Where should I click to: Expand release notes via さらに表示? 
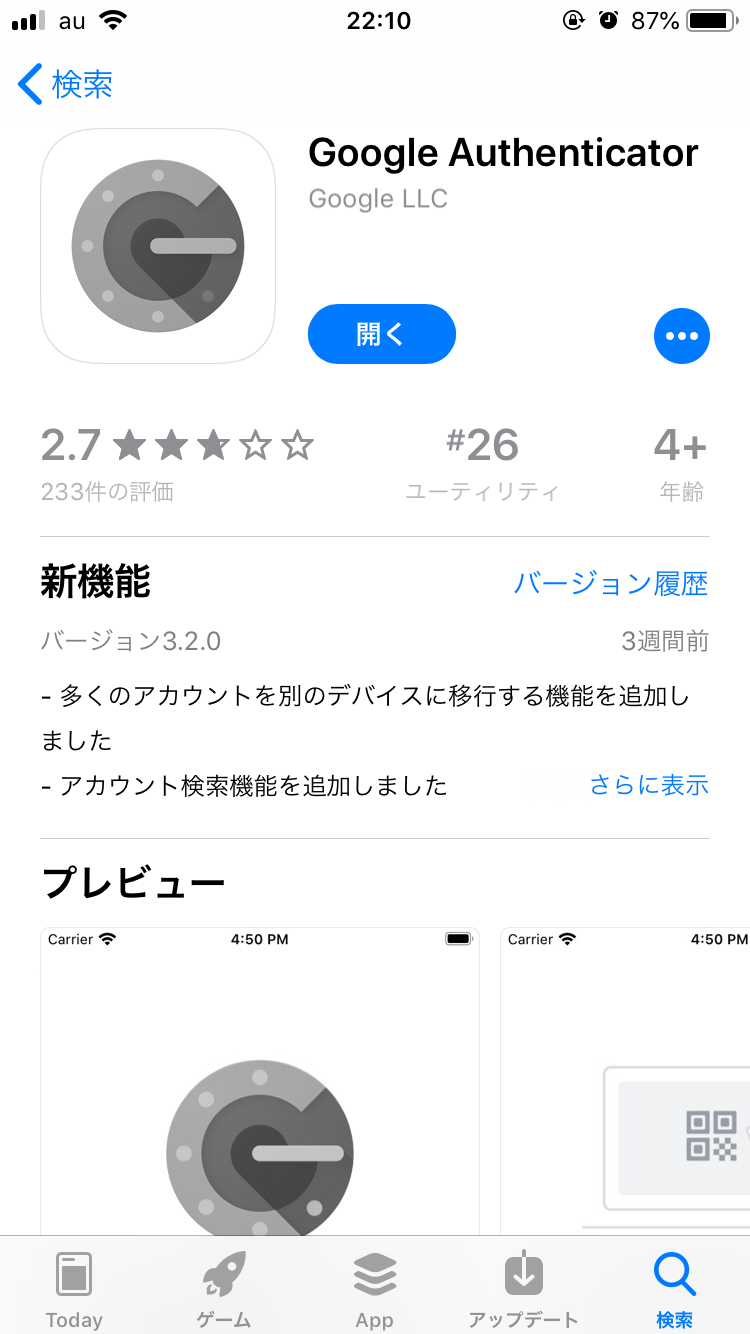tap(649, 786)
